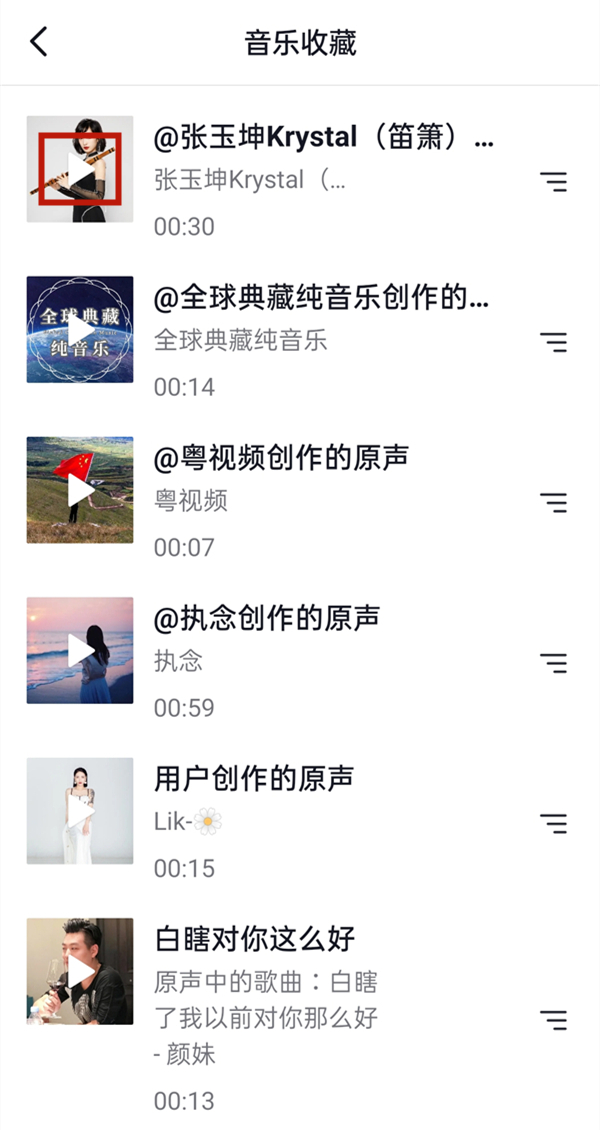This screenshot has width=600, height=1130.
Task: Open @全球典藏纯音乐创作的原声 details
Action: pyautogui.click(x=321, y=298)
